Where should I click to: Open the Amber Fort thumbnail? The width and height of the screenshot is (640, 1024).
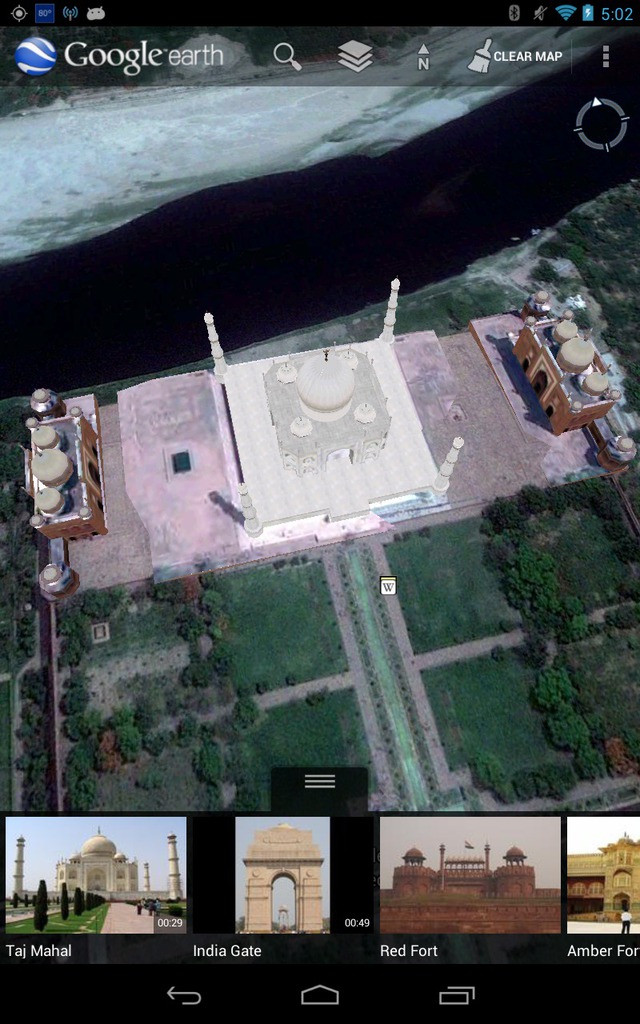click(603, 875)
